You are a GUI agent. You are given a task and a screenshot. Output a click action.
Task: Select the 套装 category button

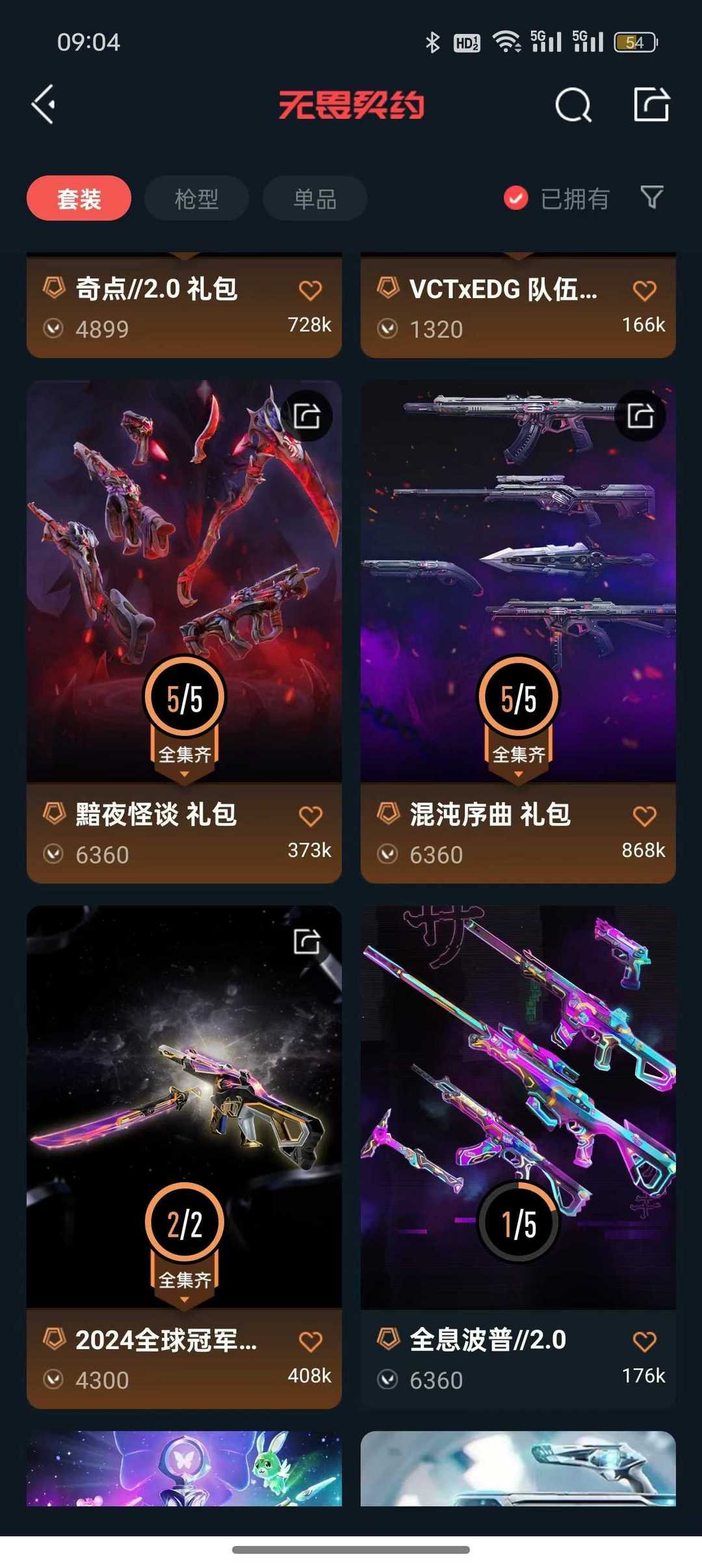click(x=78, y=198)
